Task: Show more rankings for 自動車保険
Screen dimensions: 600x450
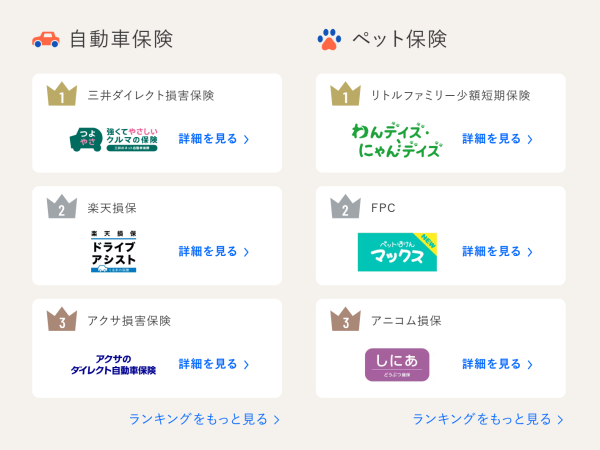Action: [x=204, y=419]
